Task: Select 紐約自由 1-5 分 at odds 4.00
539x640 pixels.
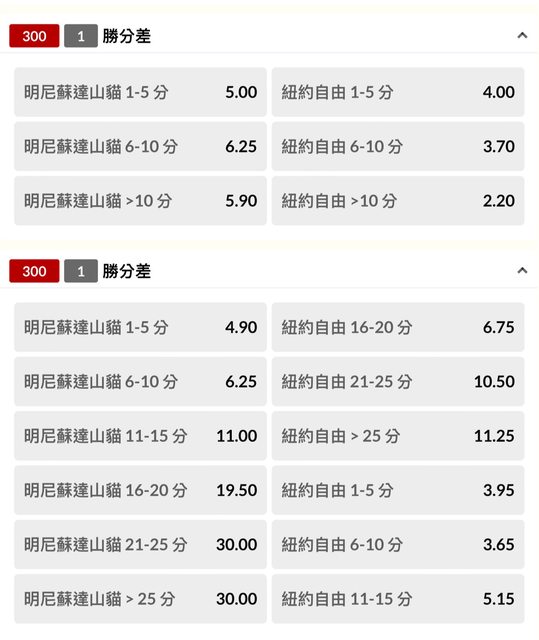Action: pos(398,92)
